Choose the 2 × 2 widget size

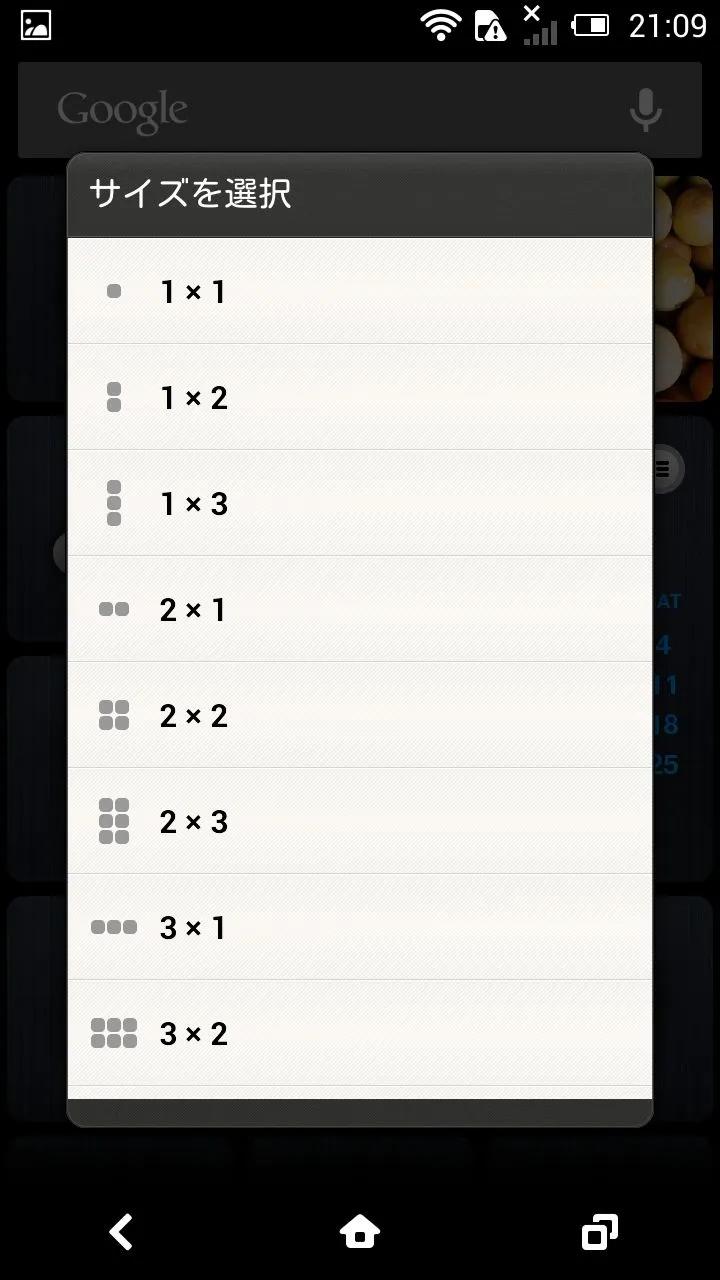(x=360, y=716)
